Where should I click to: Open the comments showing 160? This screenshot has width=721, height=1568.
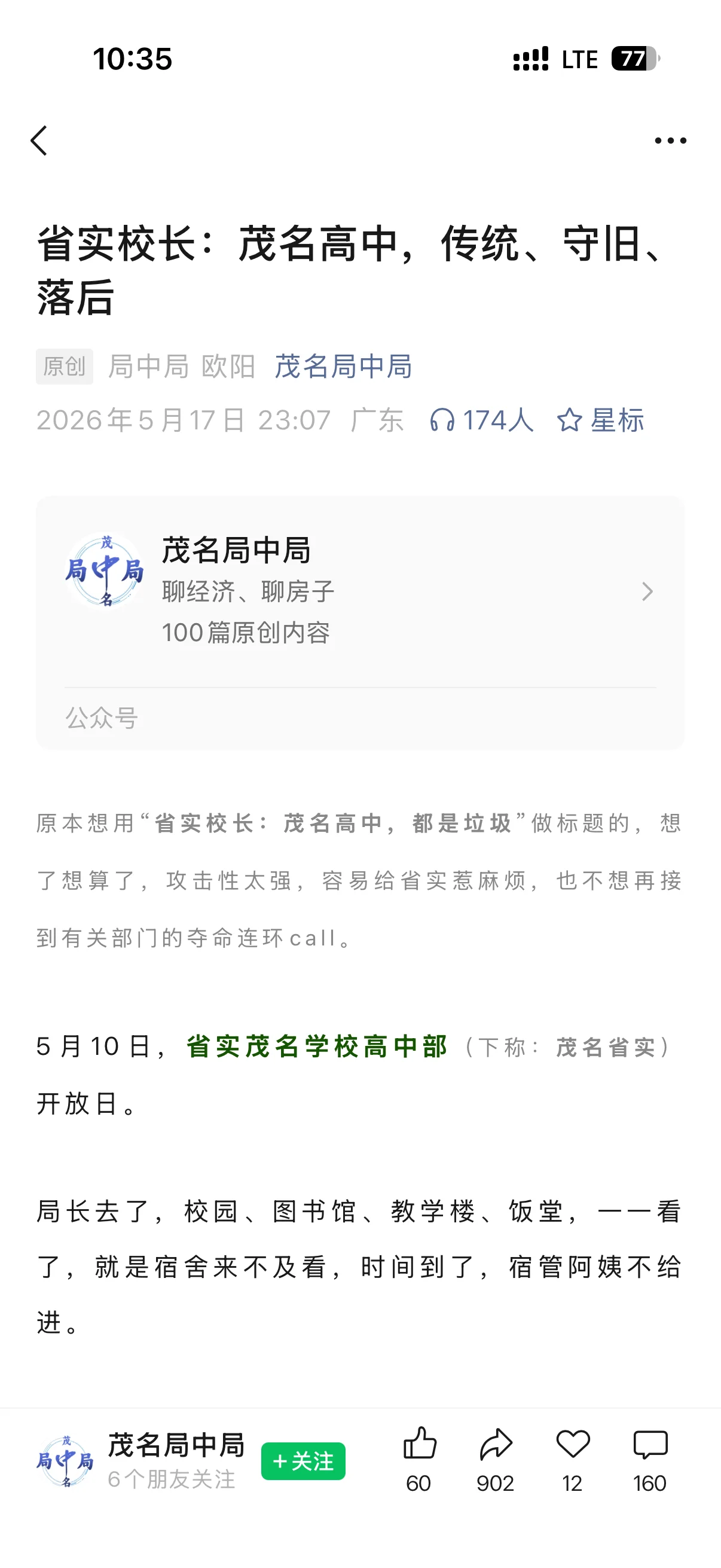[x=650, y=1460]
